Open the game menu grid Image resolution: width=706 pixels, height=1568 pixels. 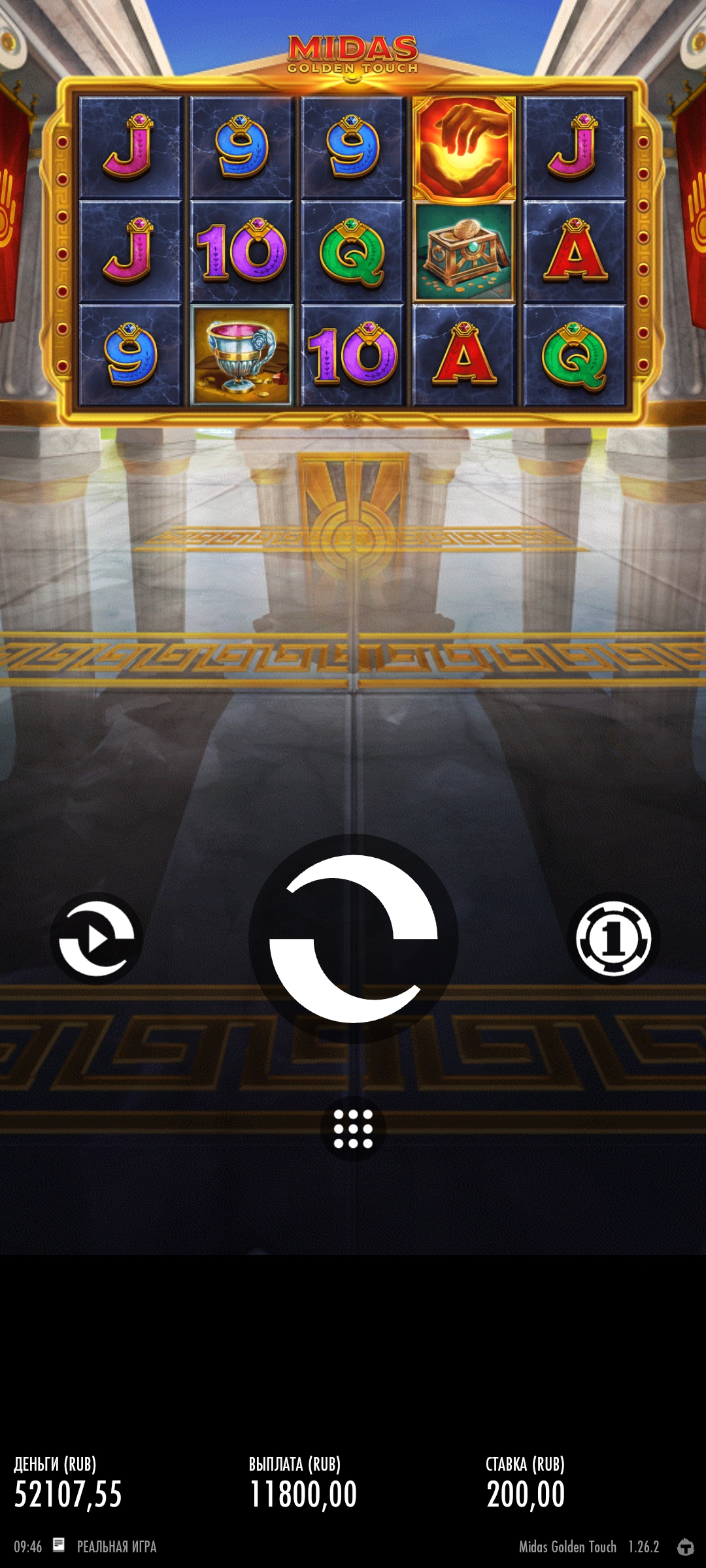click(353, 1128)
